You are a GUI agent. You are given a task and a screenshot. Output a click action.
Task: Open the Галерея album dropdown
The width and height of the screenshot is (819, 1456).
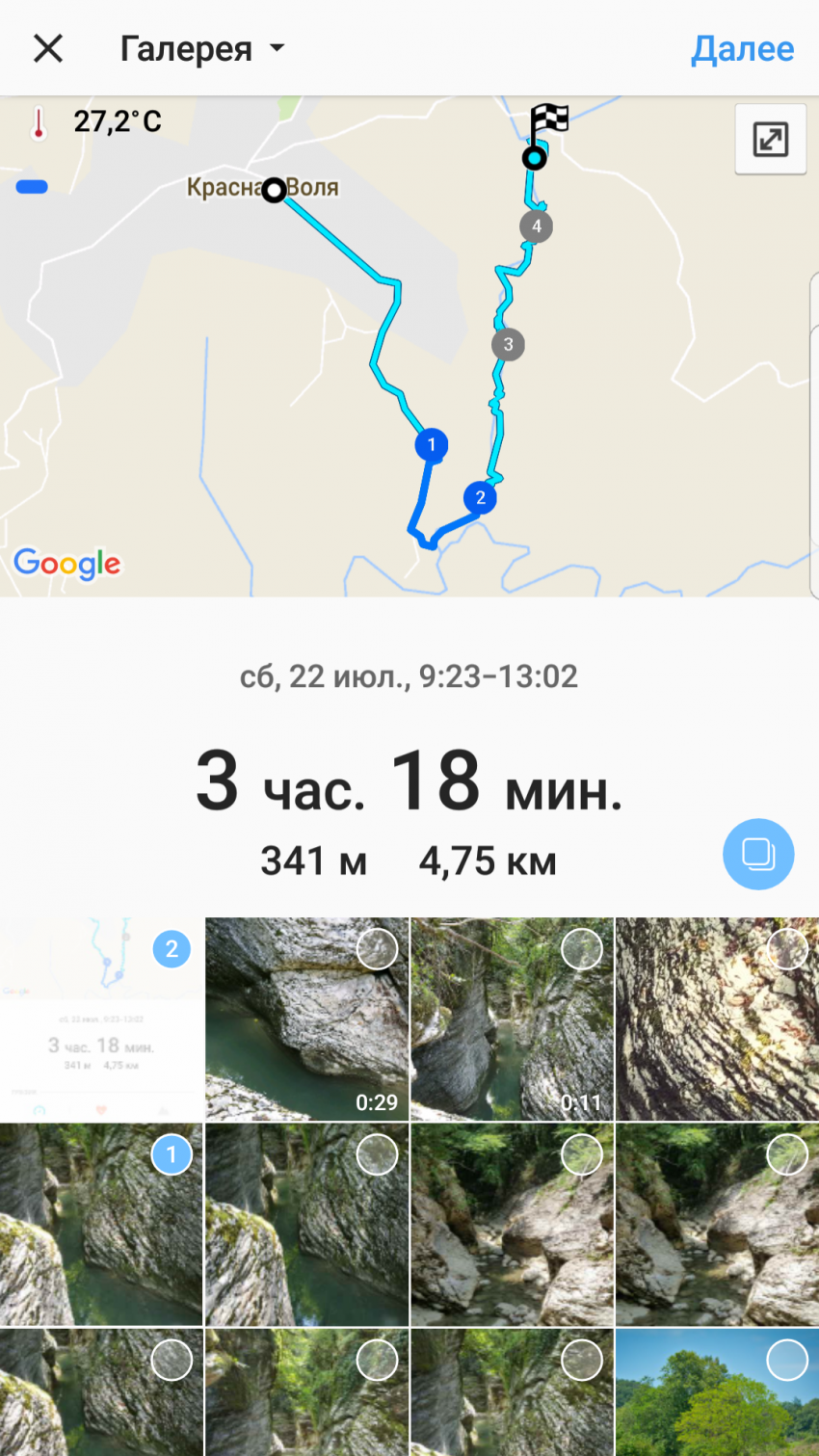coord(202,48)
